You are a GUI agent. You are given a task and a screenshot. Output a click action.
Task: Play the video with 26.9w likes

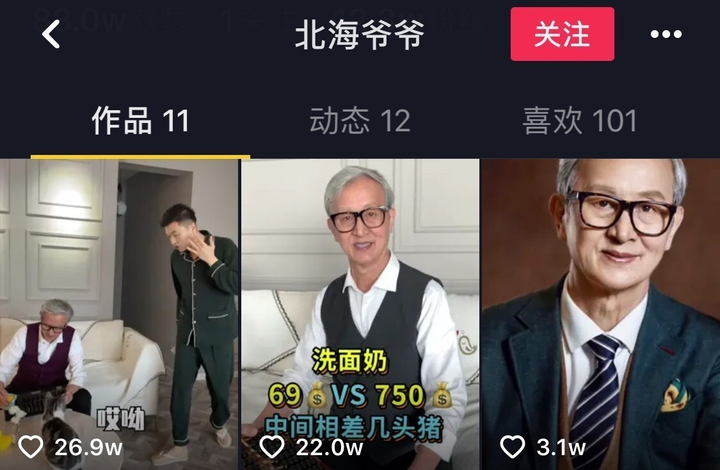[120, 310]
